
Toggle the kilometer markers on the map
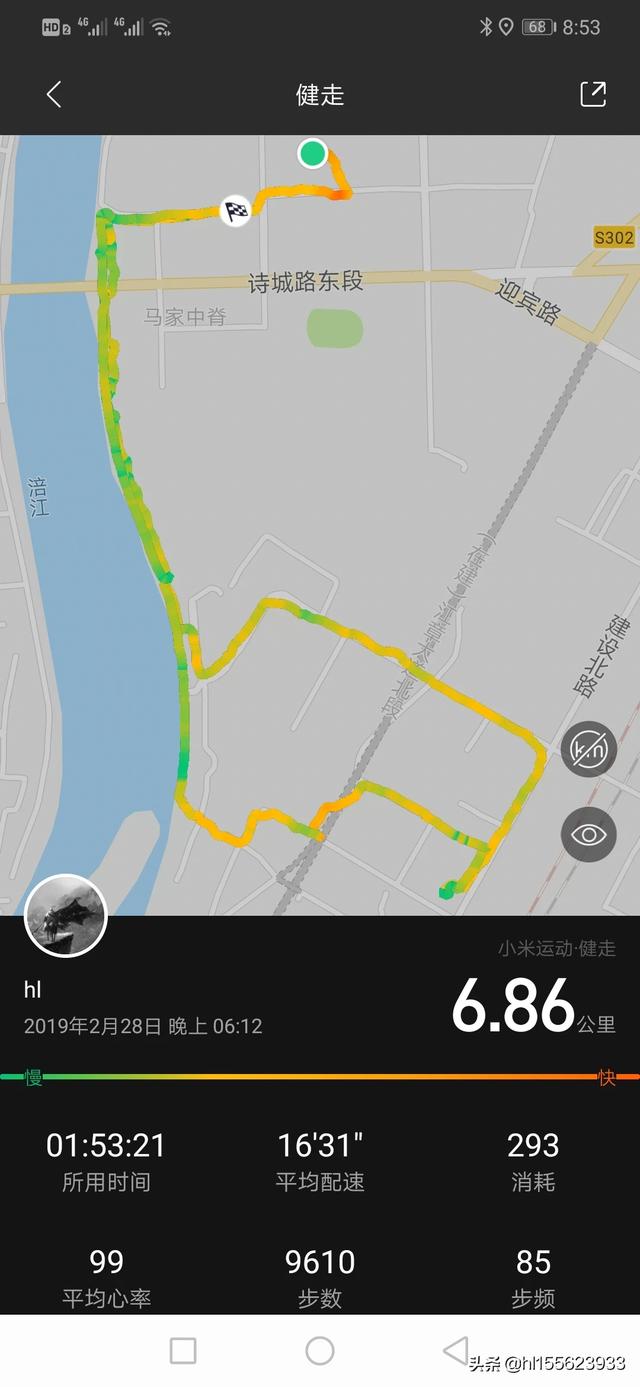(588, 750)
